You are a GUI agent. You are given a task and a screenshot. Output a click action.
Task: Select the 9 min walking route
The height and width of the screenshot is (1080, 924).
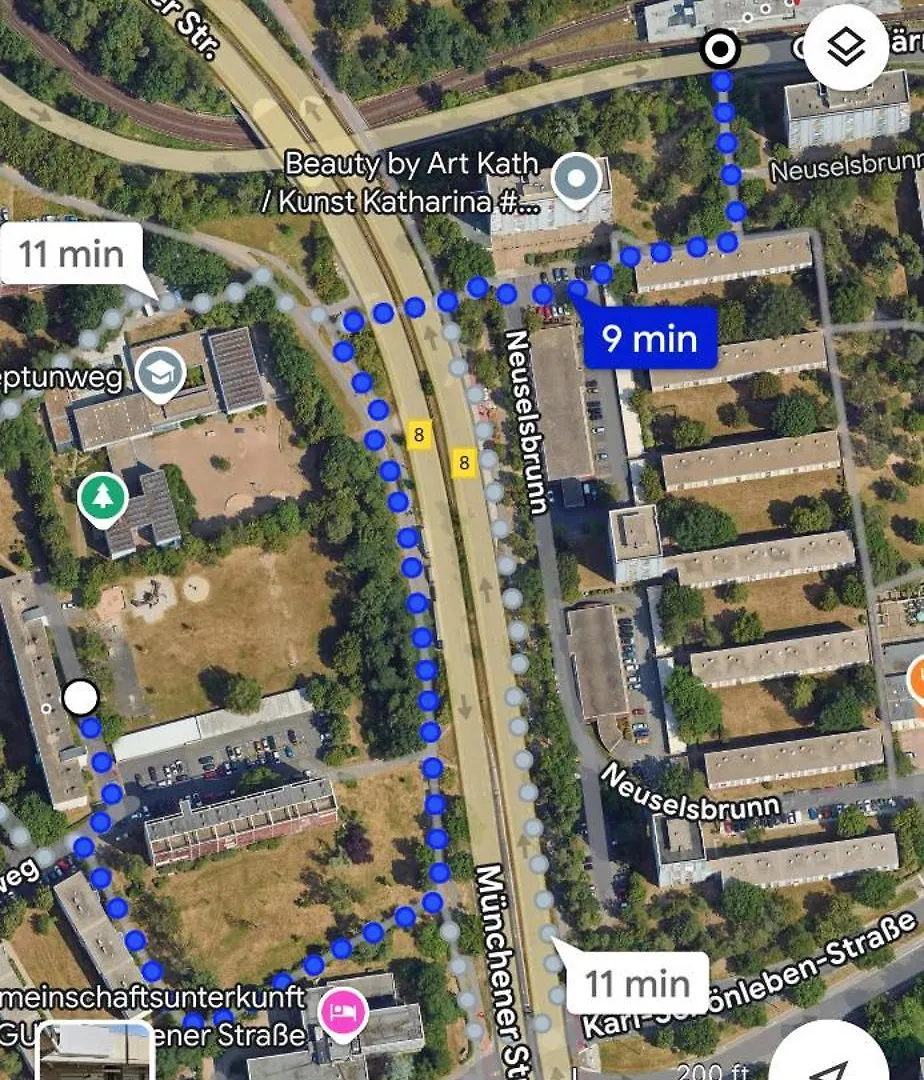pyautogui.click(x=649, y=338)
